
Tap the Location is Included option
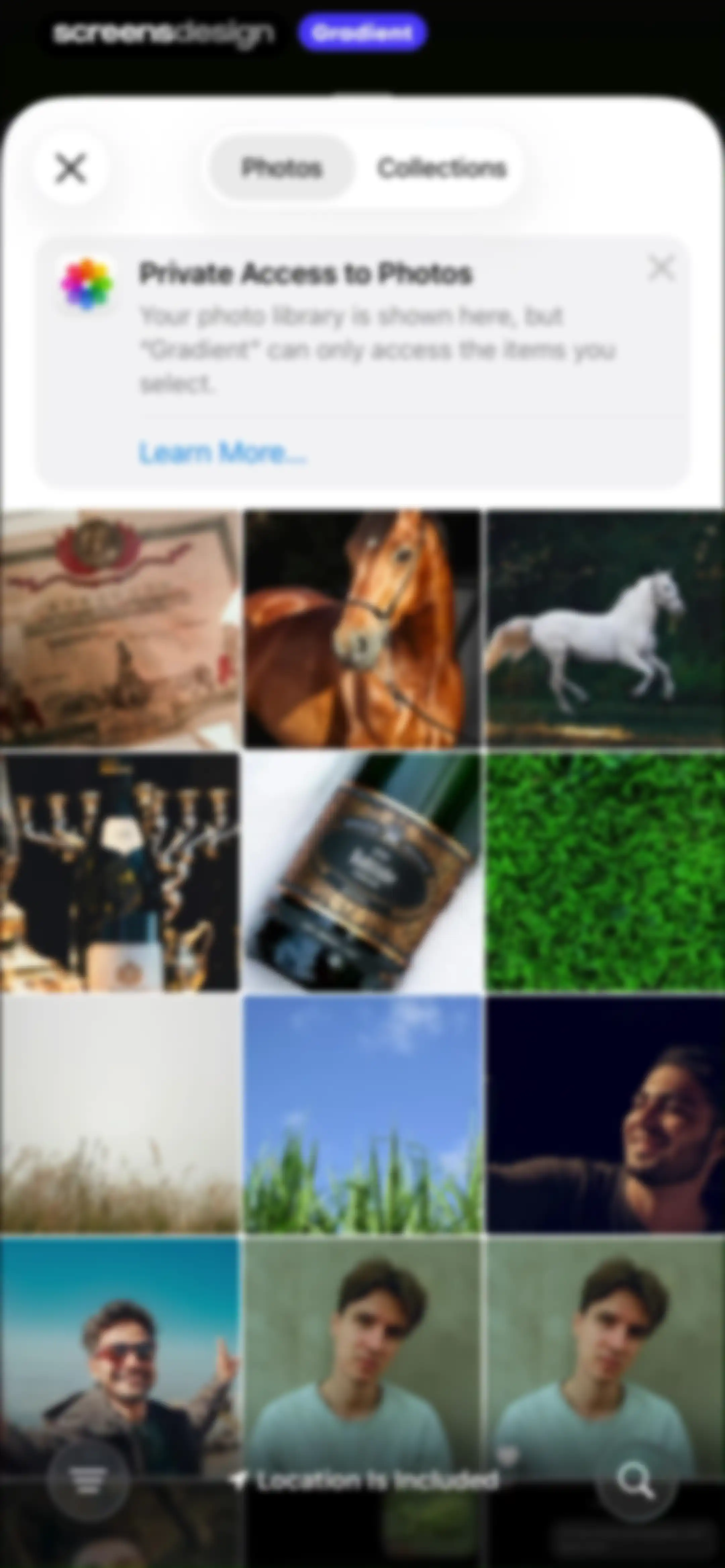(x=365, y=1480)
